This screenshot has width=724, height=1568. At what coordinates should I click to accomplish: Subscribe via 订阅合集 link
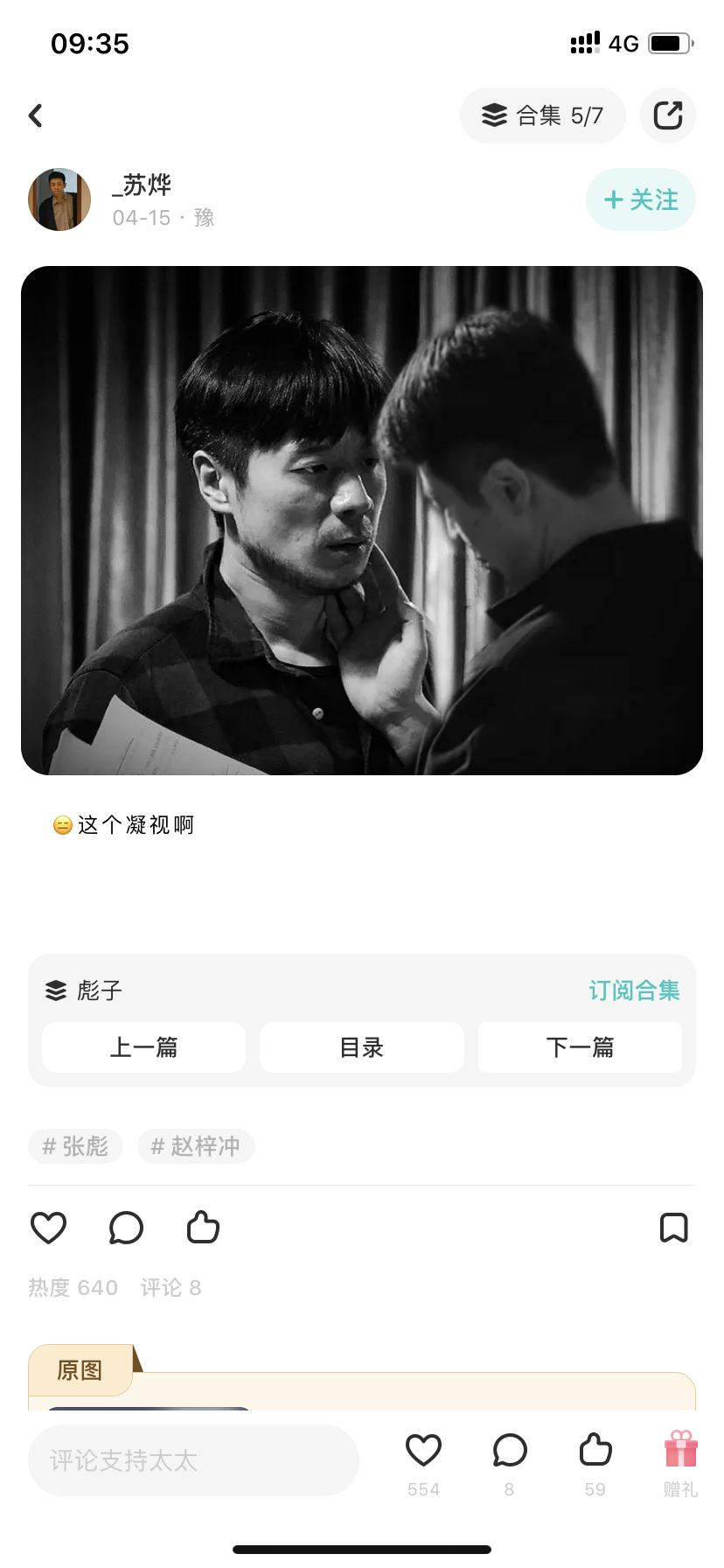[634, 990]
